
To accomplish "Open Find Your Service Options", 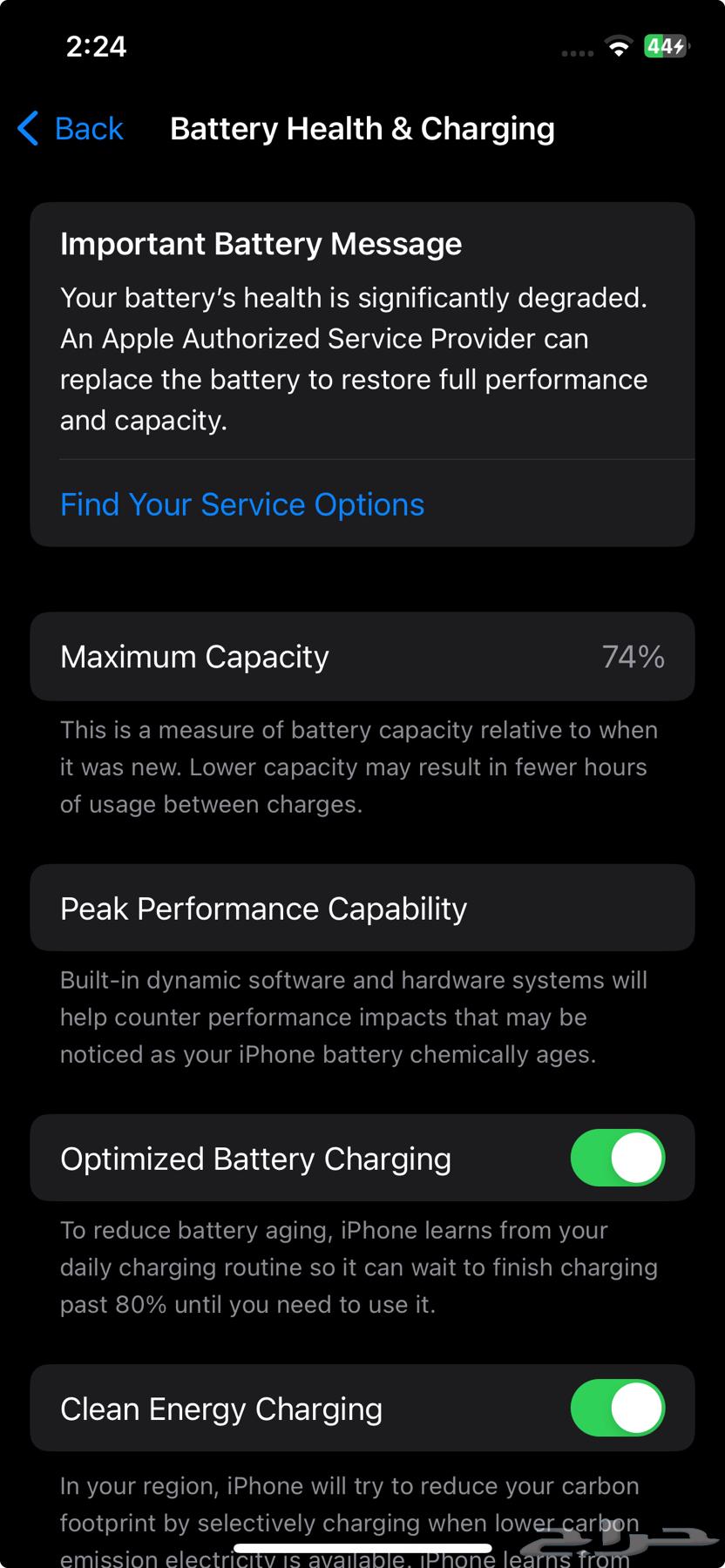I will [241, 504].
